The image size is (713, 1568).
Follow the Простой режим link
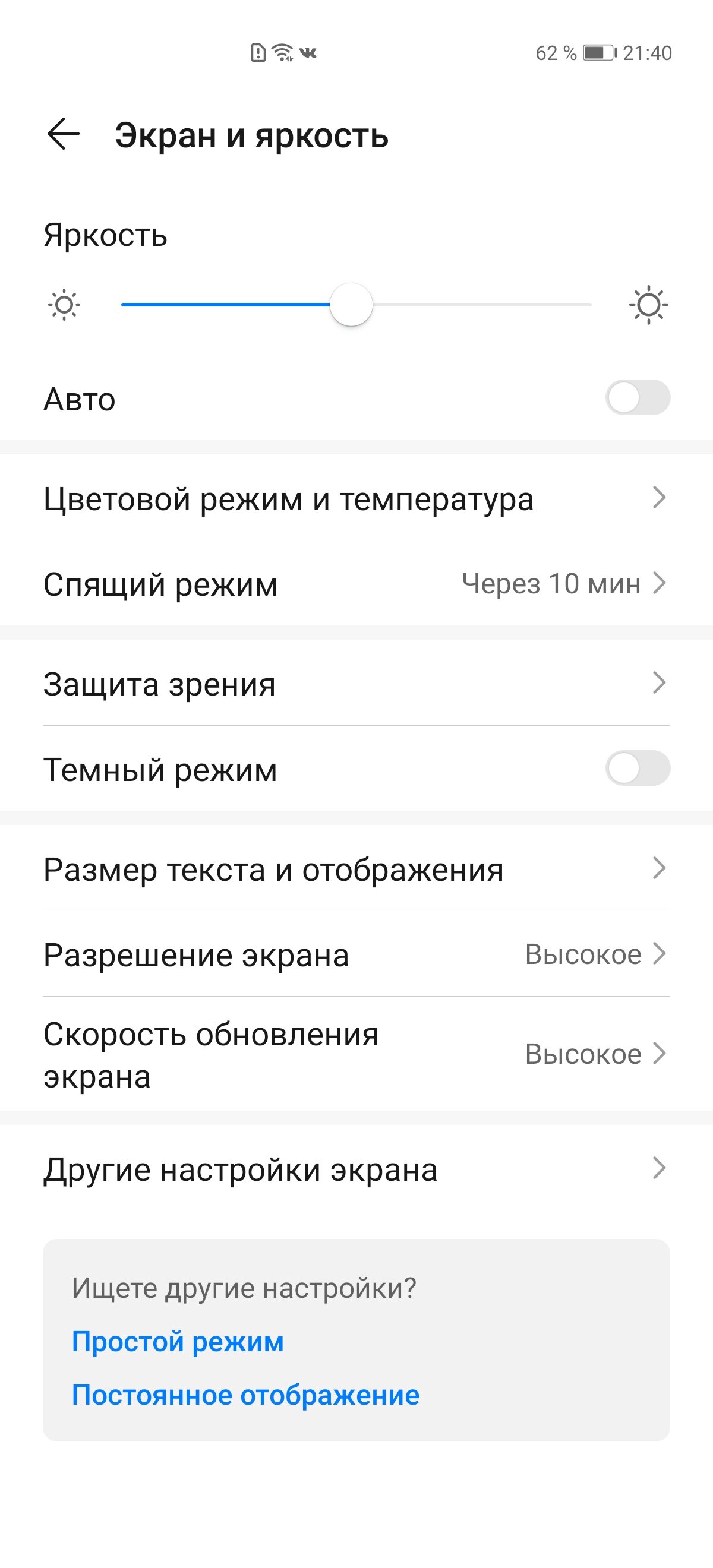(x=178, y=1342)
